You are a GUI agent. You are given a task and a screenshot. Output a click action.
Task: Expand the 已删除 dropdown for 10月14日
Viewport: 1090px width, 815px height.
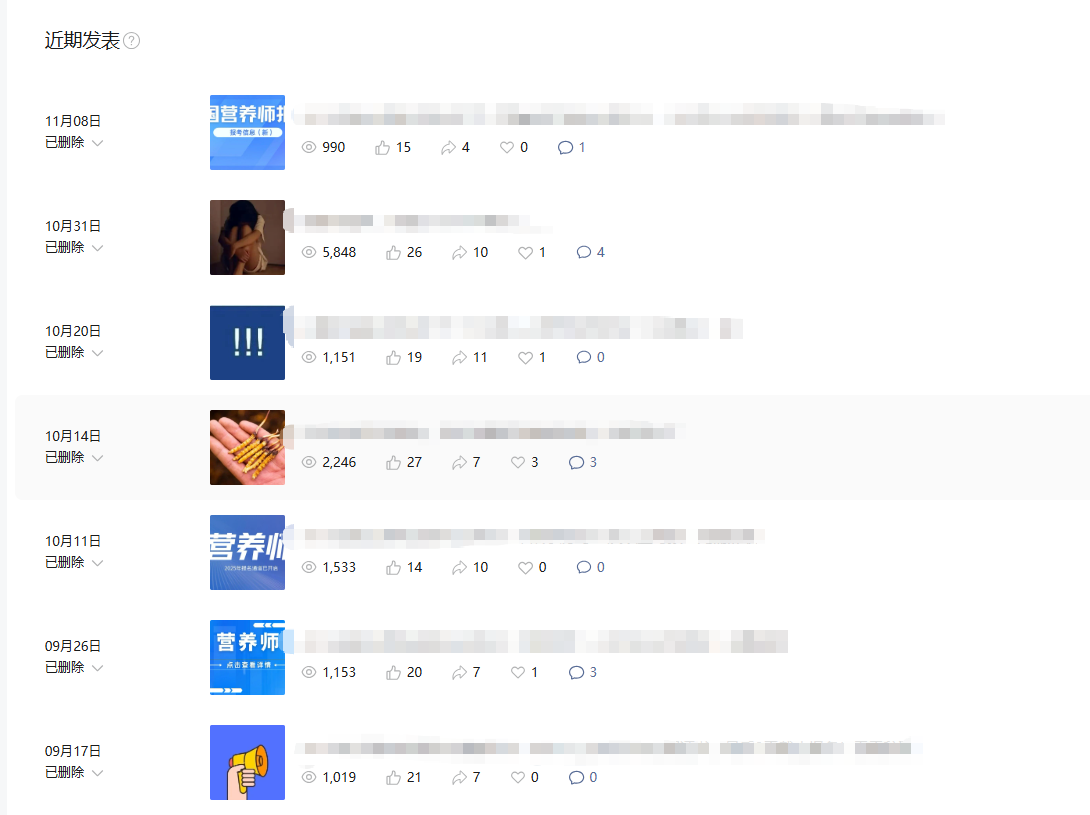tap(97, 458)
